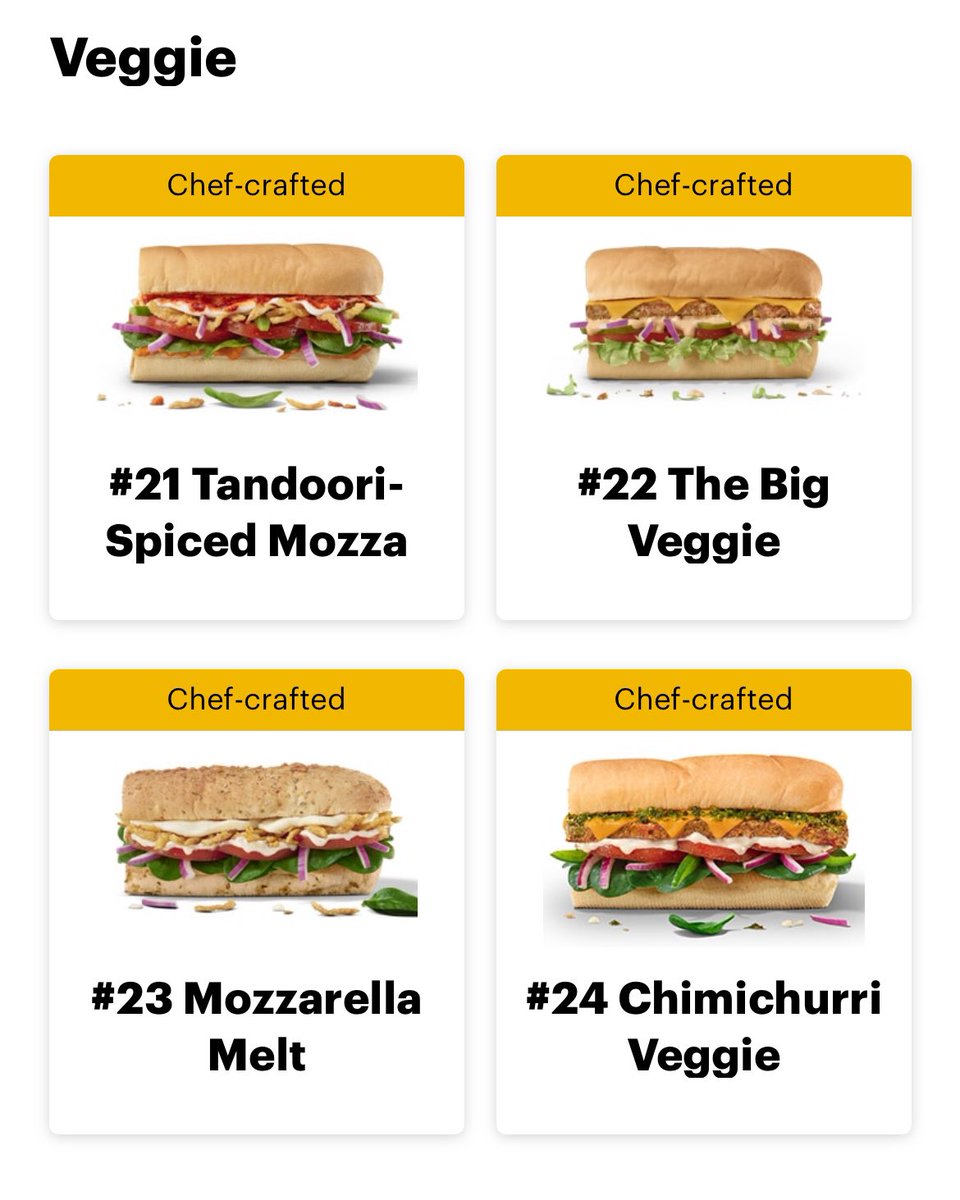Open the #21 Tandoori-Spiced Mozza card
The height and width of the screenshot is (1200, 960).
point(256,387)
